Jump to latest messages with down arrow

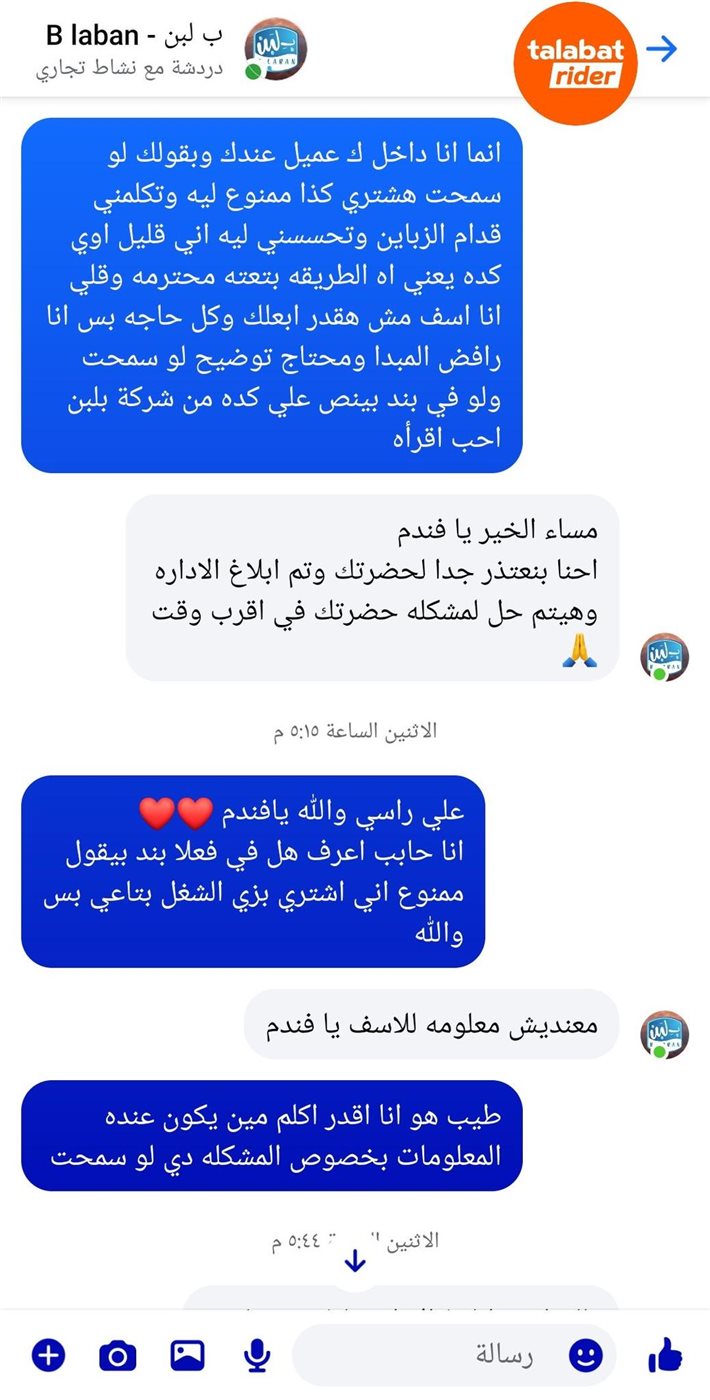[355, 1262]
